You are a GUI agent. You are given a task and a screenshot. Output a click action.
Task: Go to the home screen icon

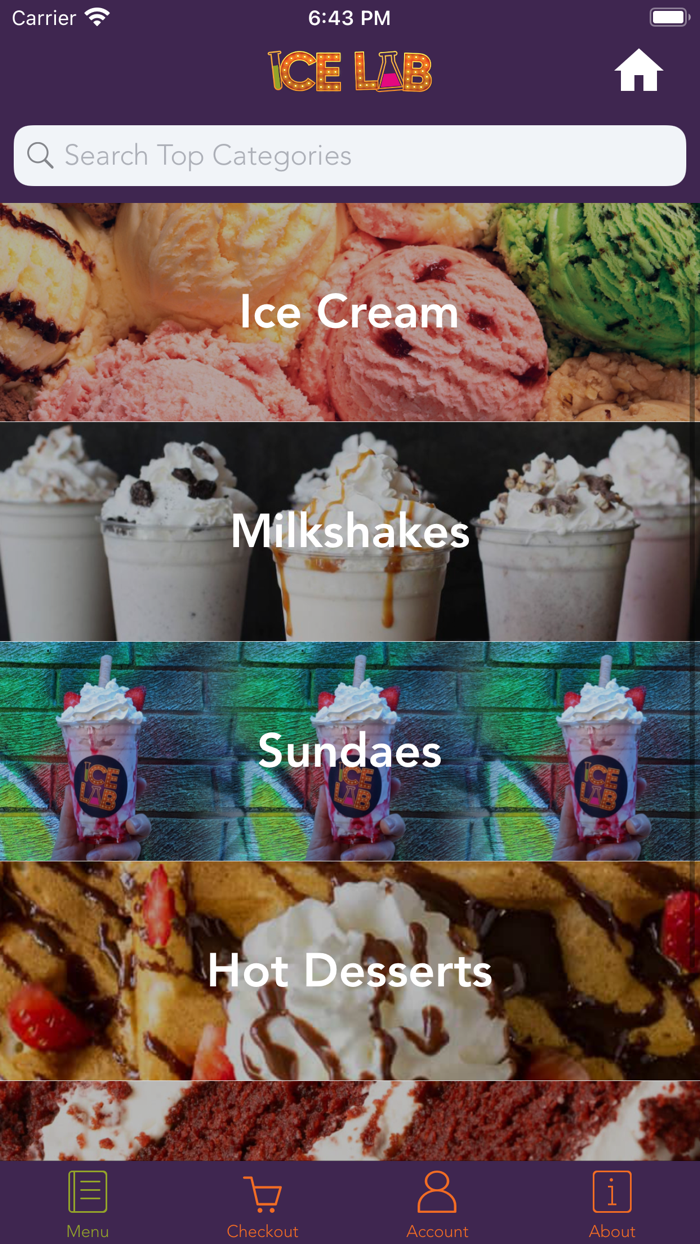tap(638, 71)
